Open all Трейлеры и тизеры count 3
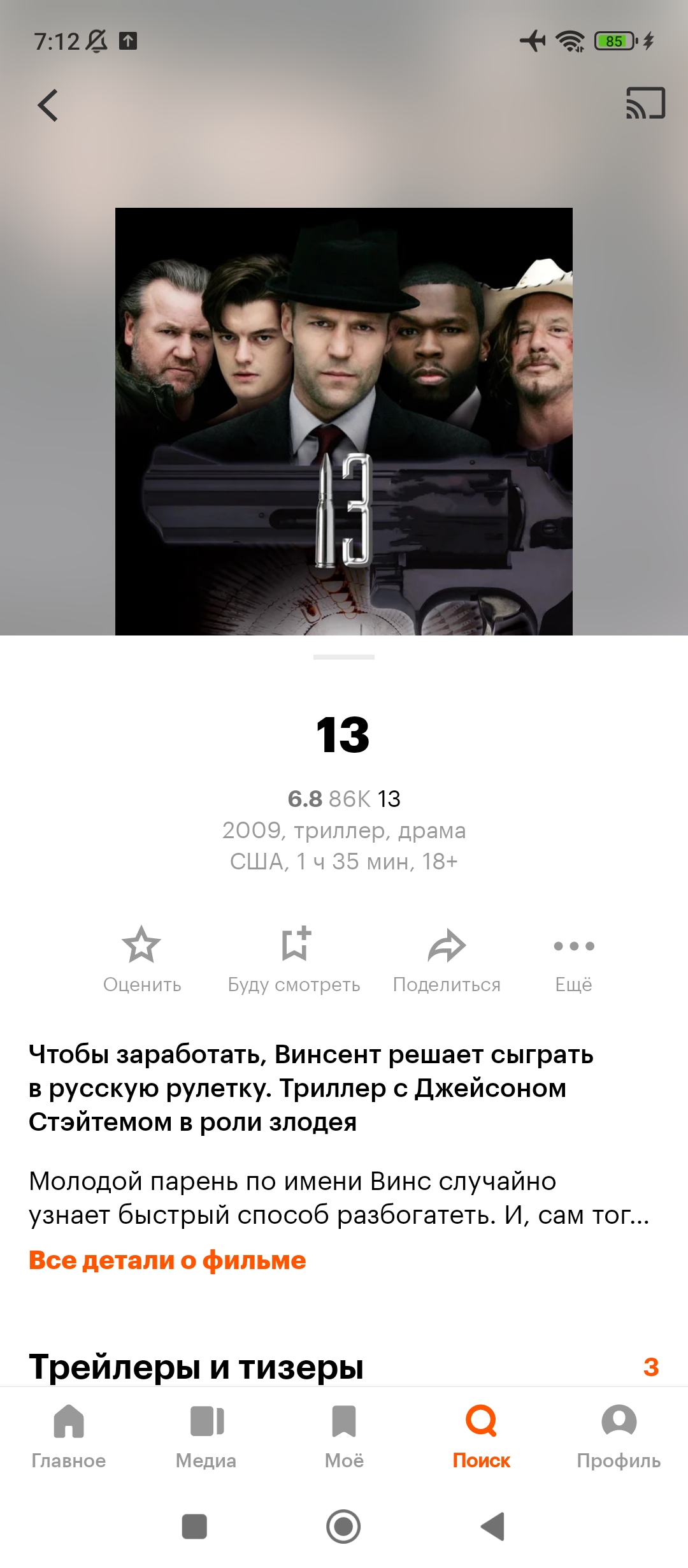The image size is (688, 1568). pos(650,1367)
